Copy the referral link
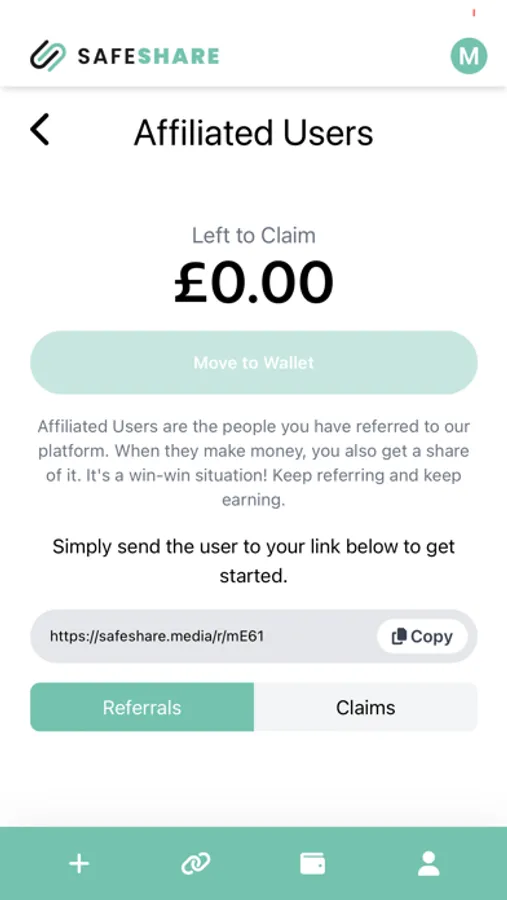The height and width of the screenshot is (900, 507). pos(422,636)
